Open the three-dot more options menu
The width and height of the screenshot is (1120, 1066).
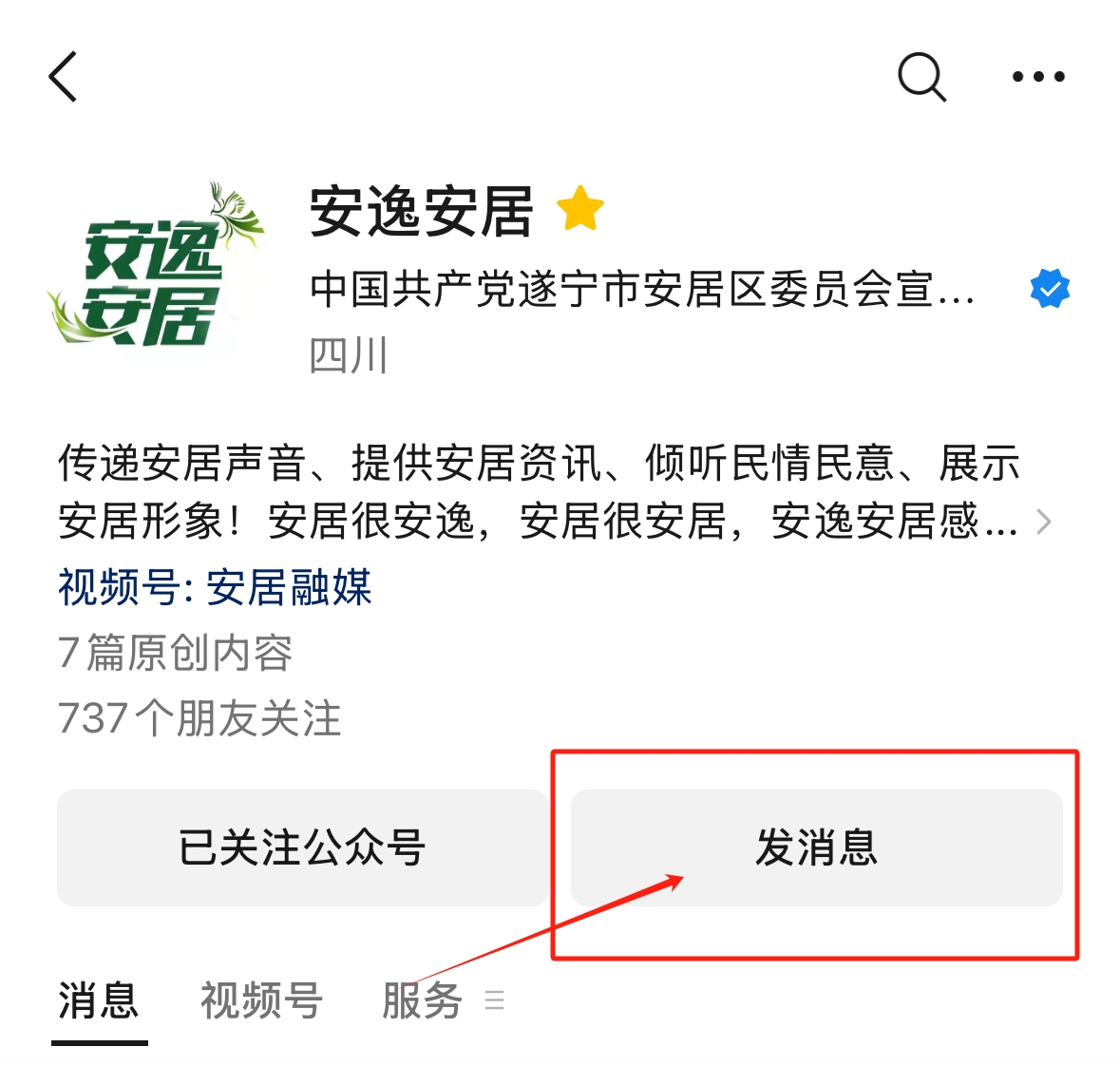1037,77
